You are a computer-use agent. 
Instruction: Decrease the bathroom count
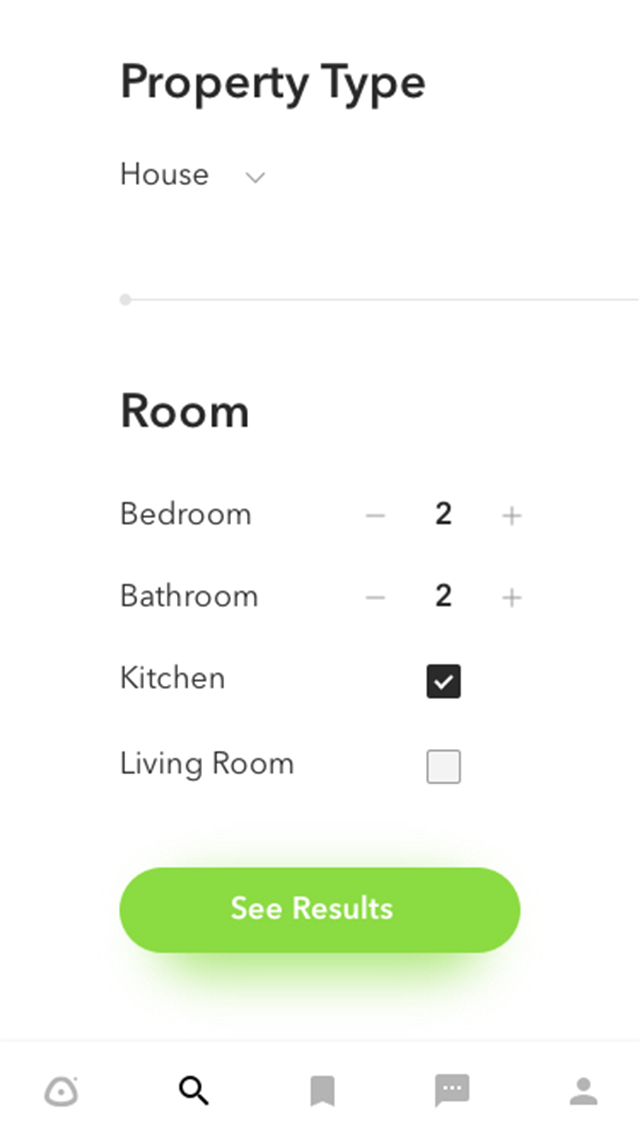point(375,598)
